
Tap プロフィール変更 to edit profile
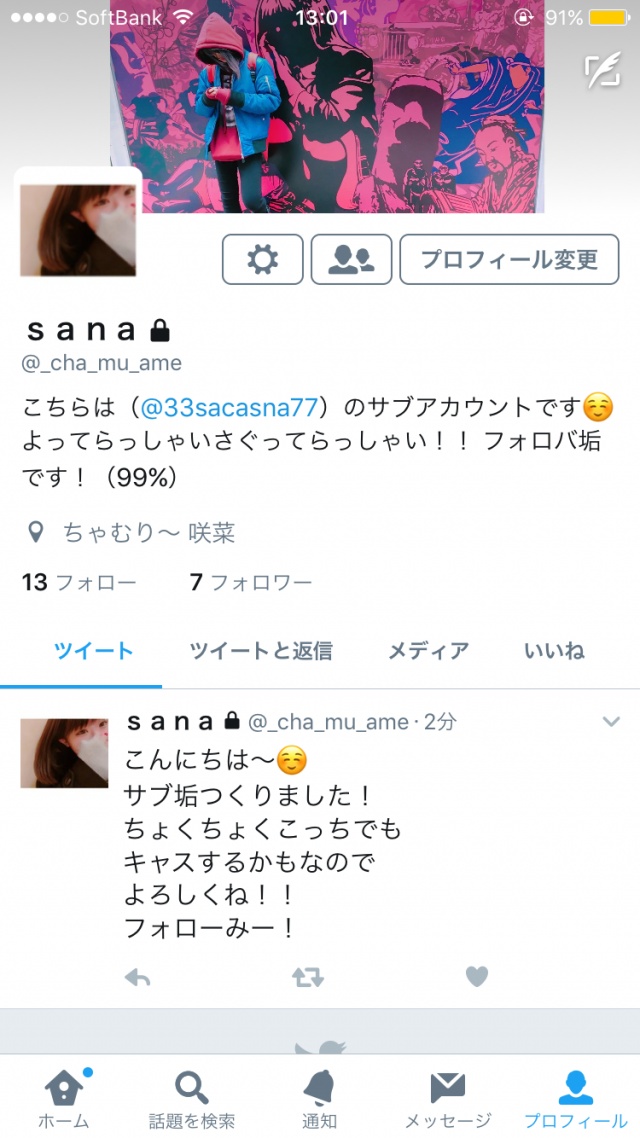509,260
